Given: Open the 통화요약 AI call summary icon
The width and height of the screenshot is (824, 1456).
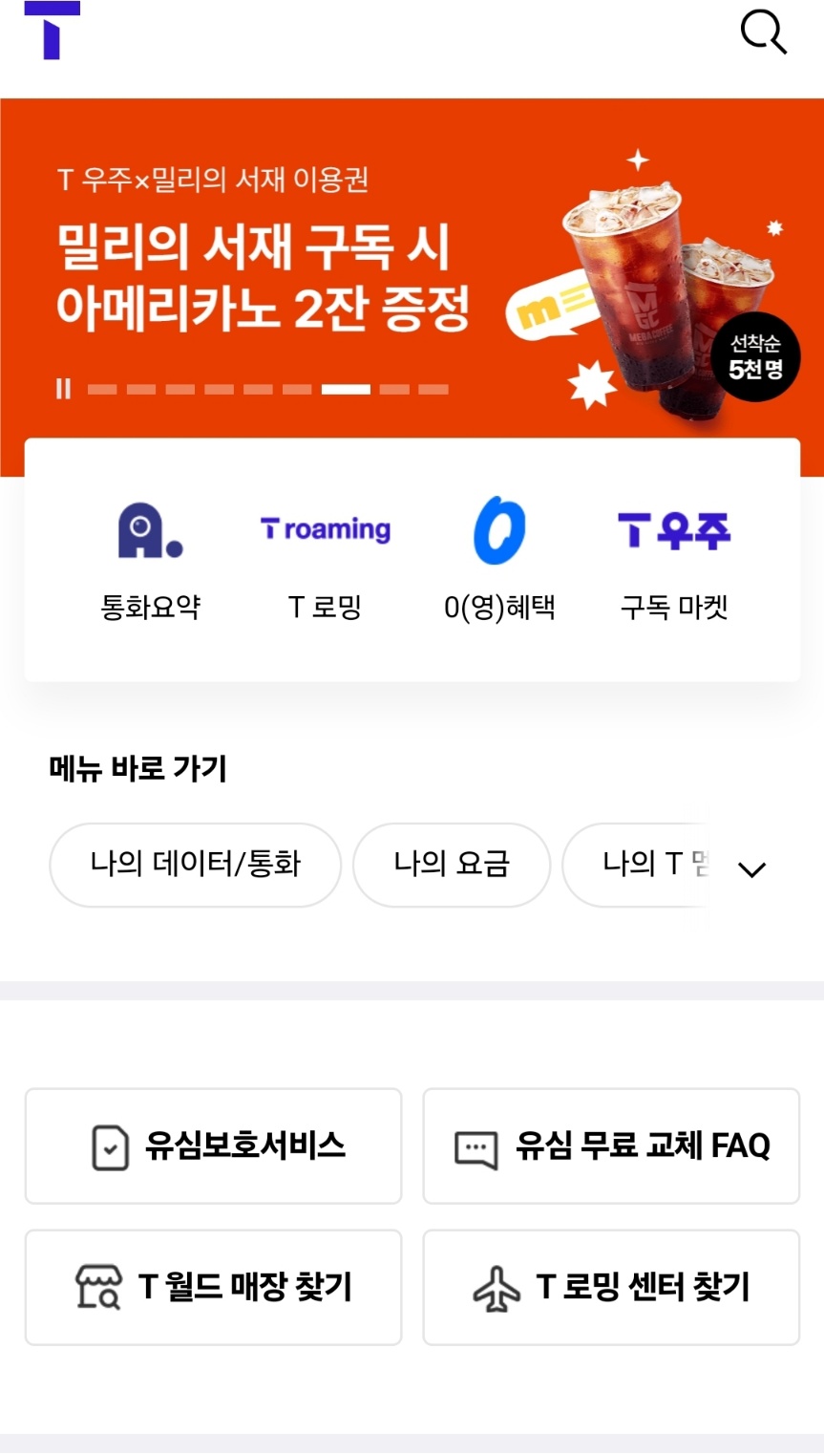Looking at the screenshot, I should [149, 531].
